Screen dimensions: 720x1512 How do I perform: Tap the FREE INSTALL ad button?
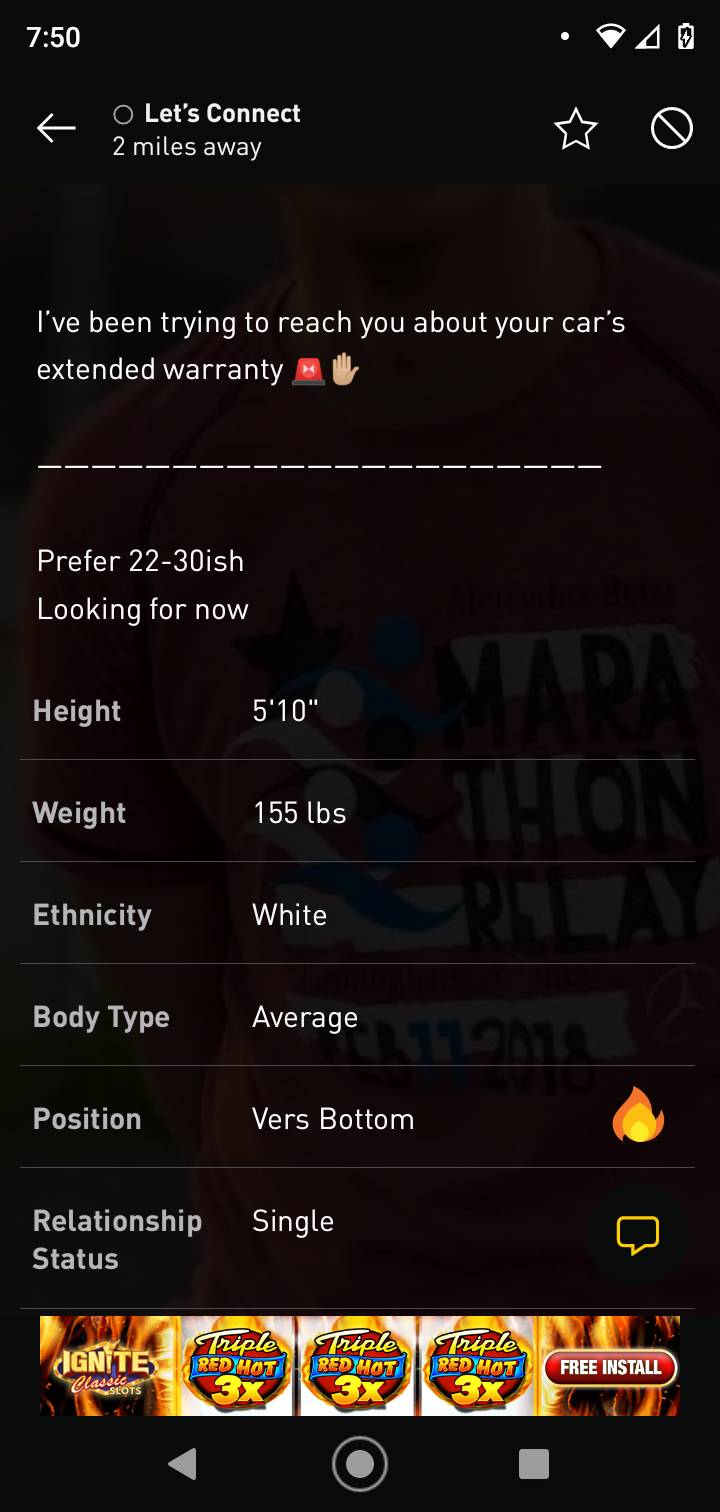tap(610, 1365)
